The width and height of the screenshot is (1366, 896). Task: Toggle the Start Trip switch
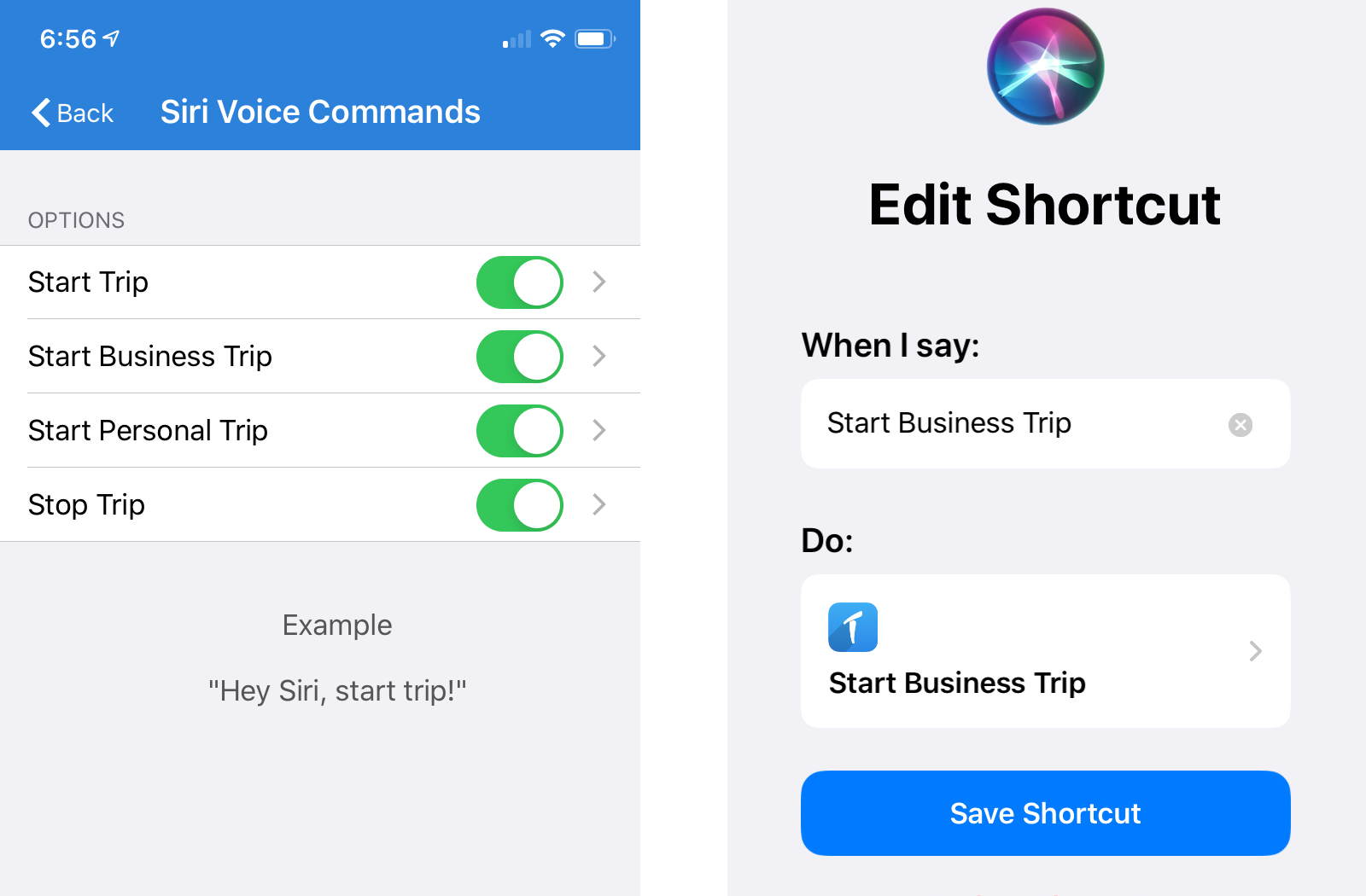coord(519,282)
